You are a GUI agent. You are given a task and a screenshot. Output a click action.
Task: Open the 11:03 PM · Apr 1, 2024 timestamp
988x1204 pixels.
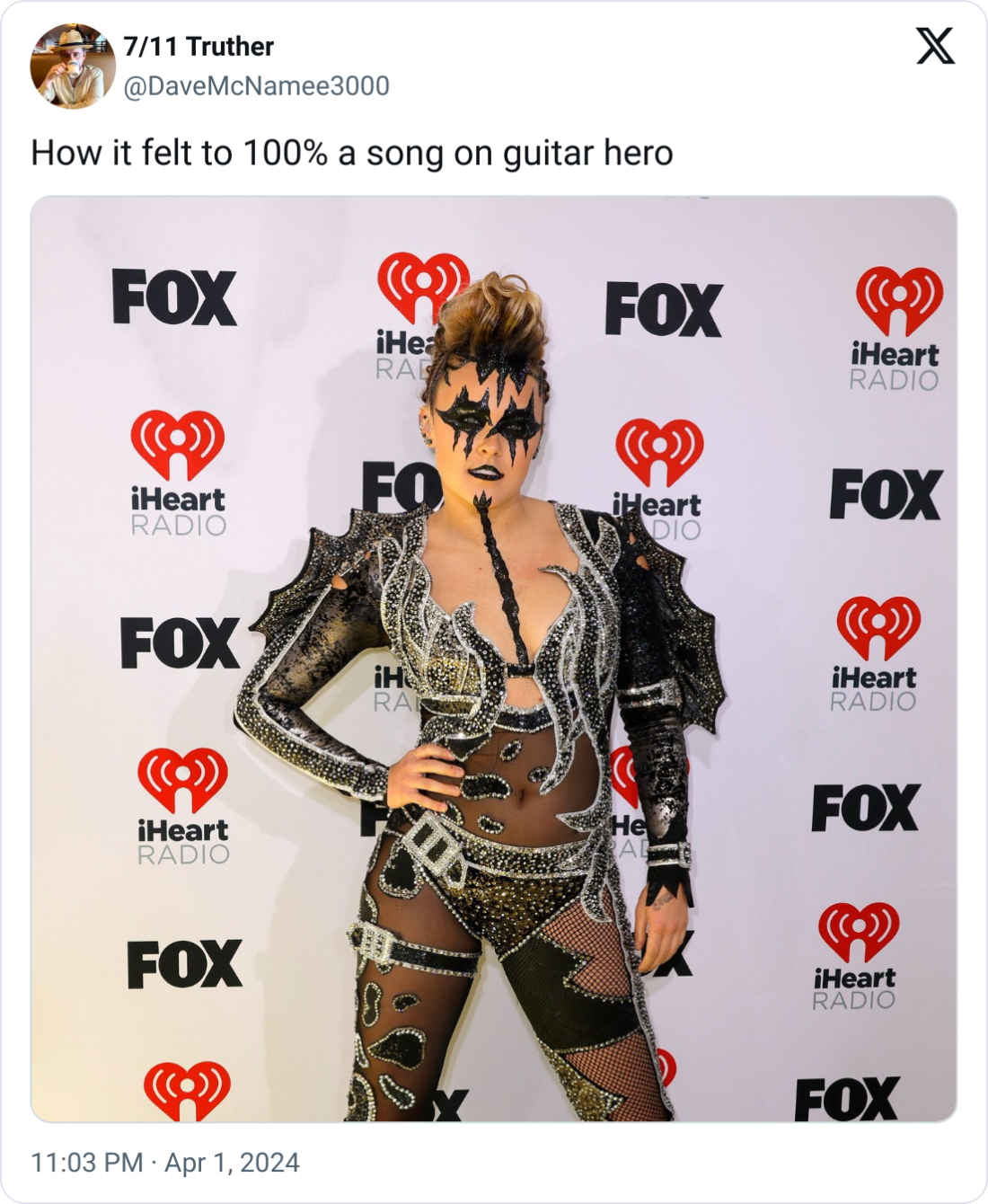[165, 1162]
